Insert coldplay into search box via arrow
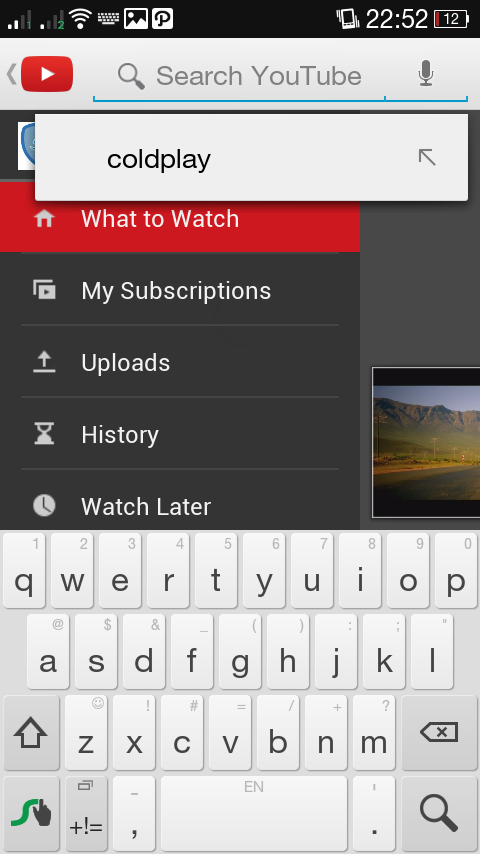Image resolution: width=480 pixels, height=854 pixels. click(x=427, y=157)
